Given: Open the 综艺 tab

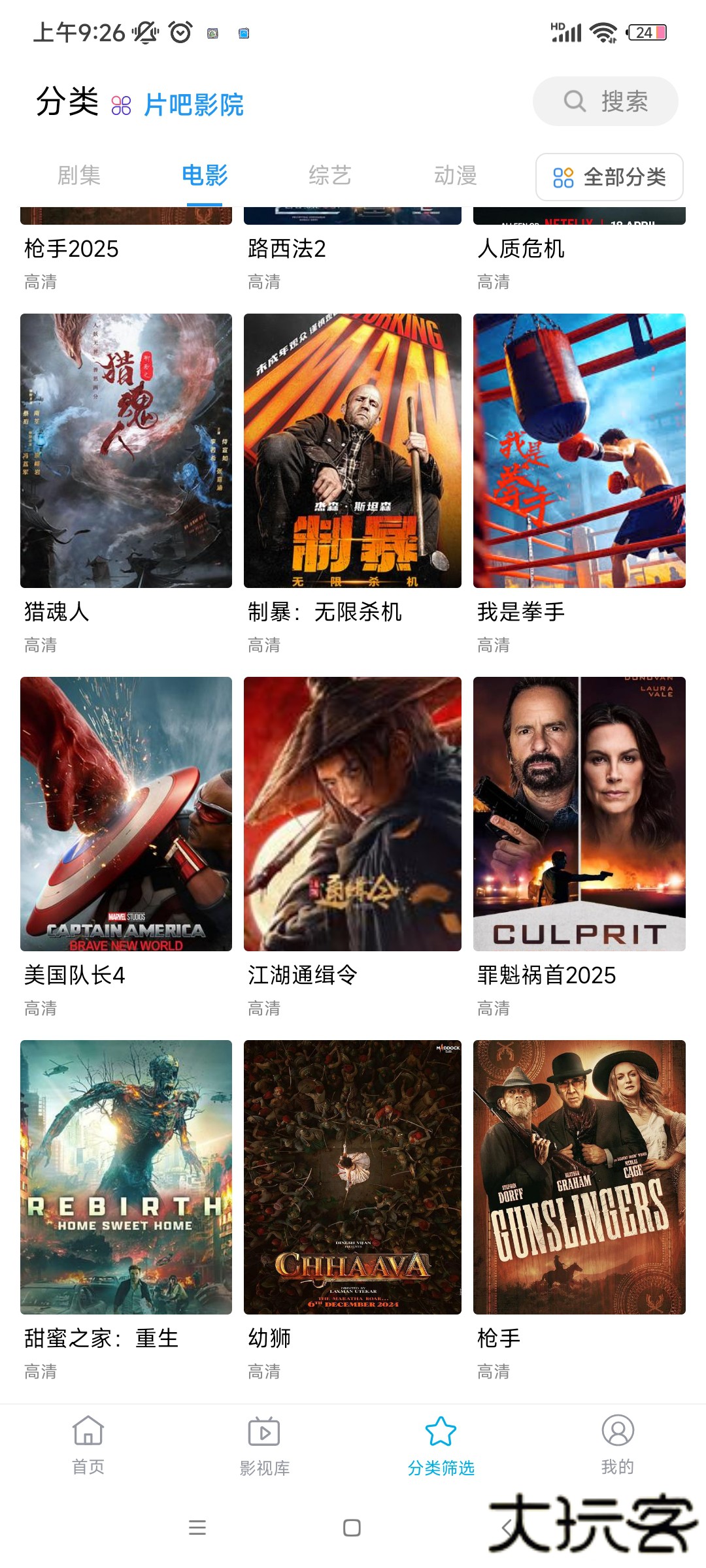Looking at the screenshot, I should coord(330,175).
